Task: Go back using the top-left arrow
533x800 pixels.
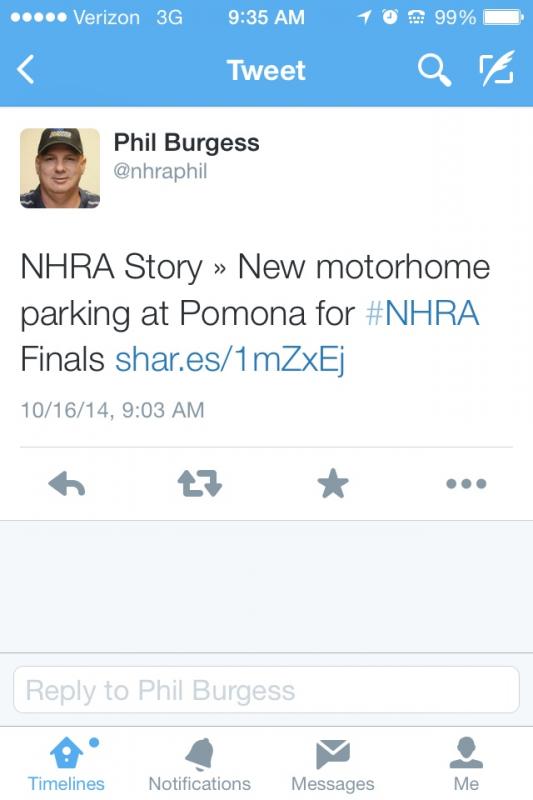Action: pos(26,70)
